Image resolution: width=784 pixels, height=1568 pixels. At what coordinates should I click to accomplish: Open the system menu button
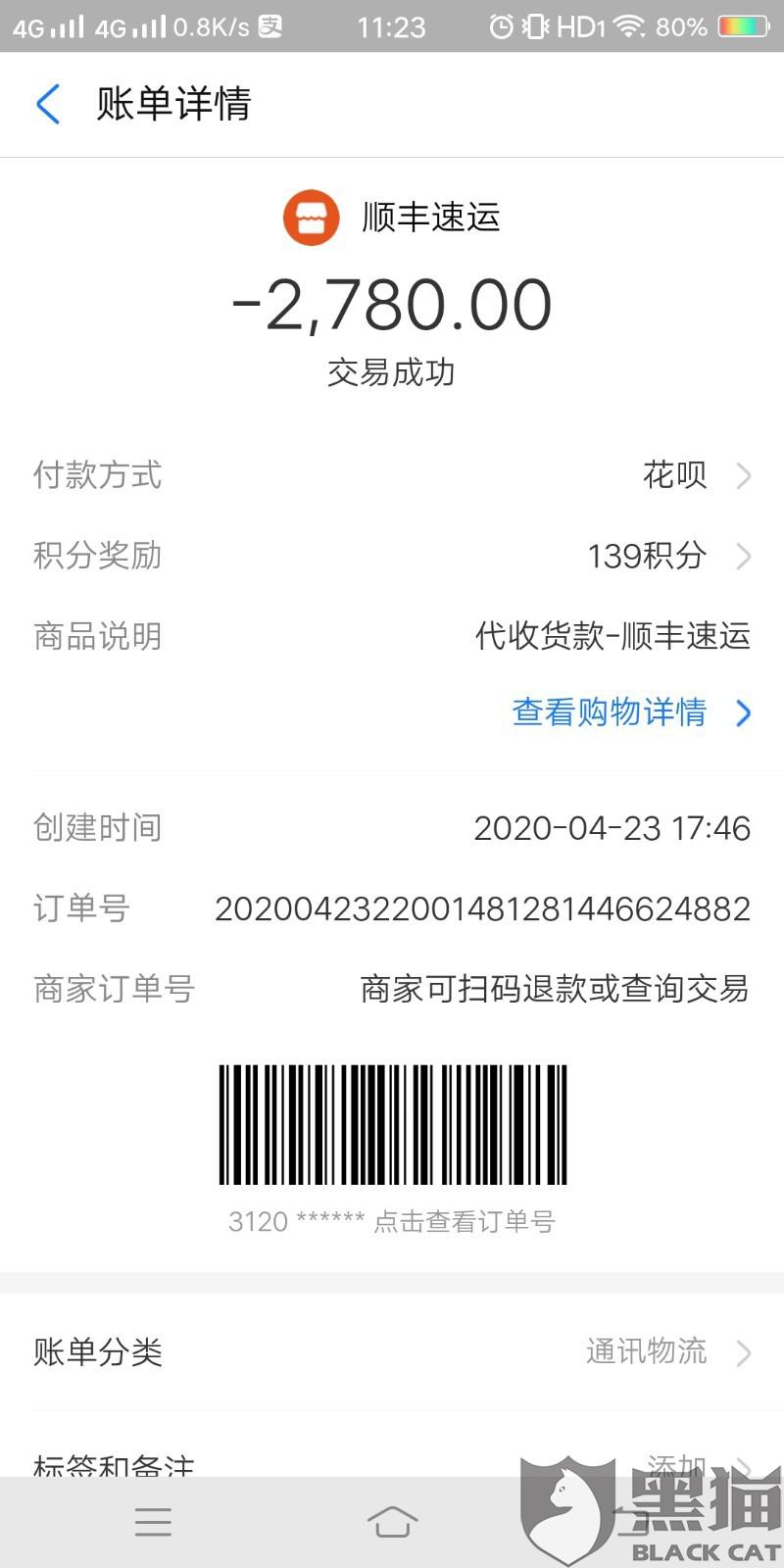[153, 1522]
